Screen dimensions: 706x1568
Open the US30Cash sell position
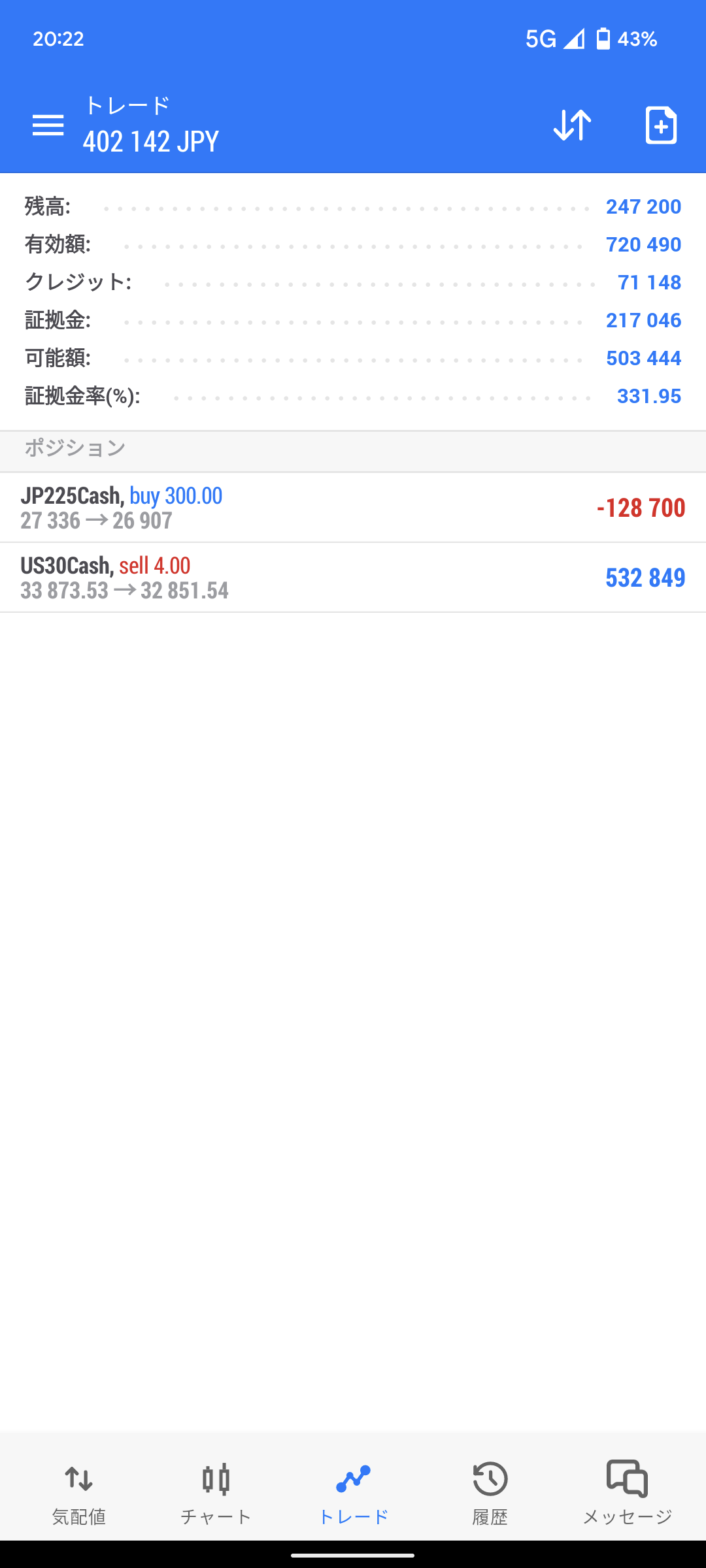pyautogui.click(x=353, y=578)
